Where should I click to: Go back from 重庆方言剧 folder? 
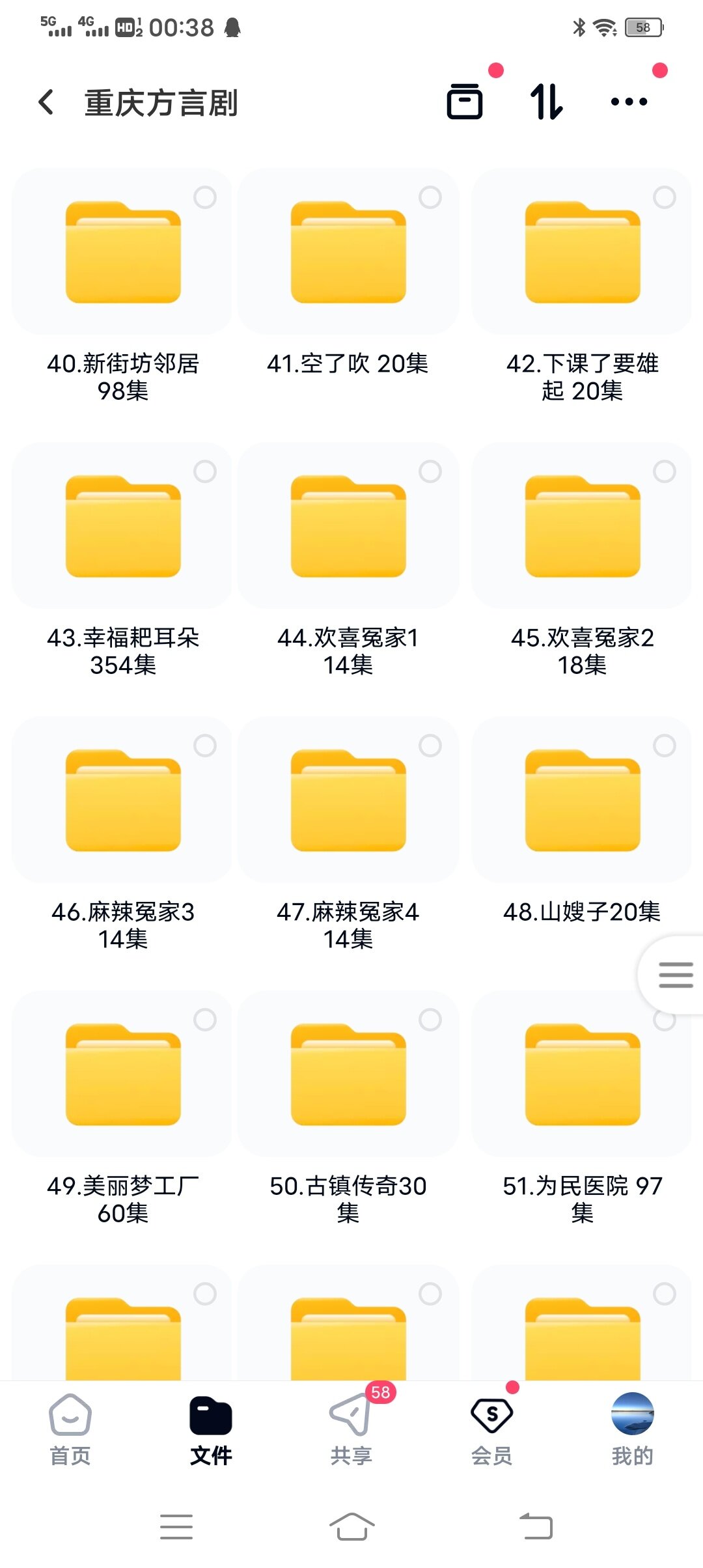click(x=46, y=102)
